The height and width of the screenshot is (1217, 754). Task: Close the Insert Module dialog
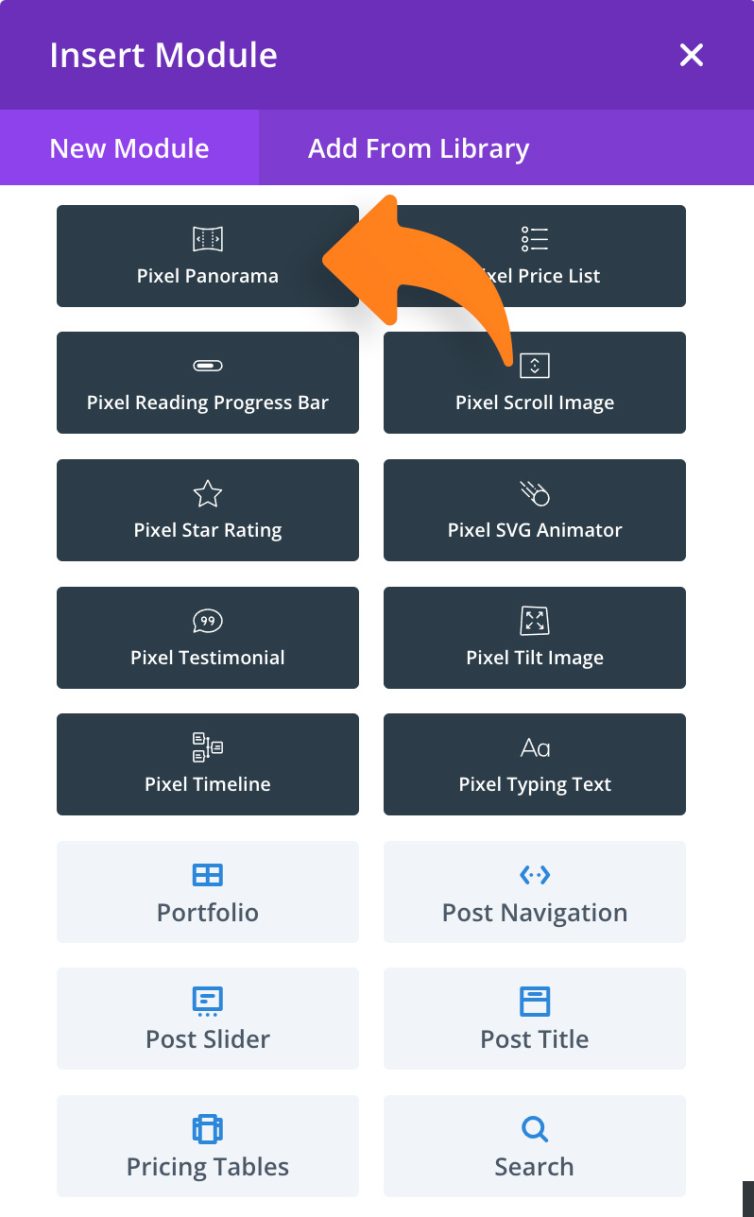click(x=691, y=55)
